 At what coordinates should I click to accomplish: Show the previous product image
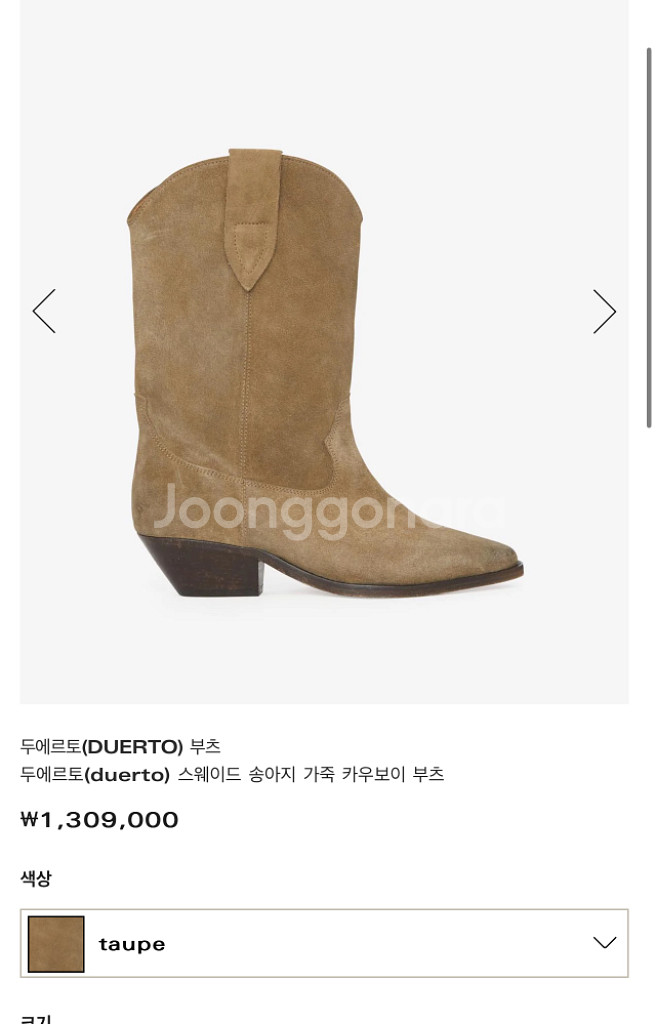coord(44,311)
